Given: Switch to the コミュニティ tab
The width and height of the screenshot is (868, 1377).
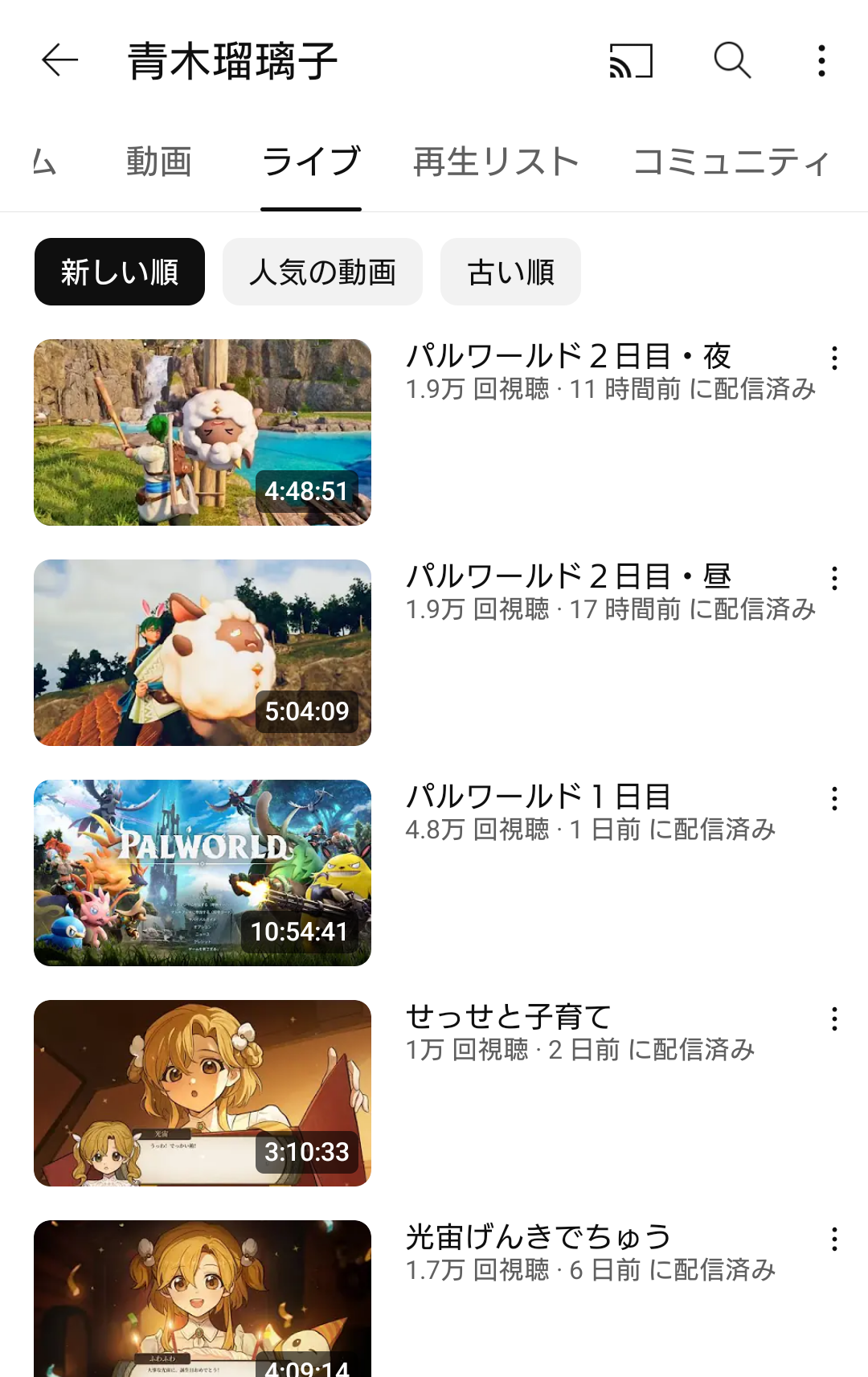Looking at the screenshot, I should point(731,162).
